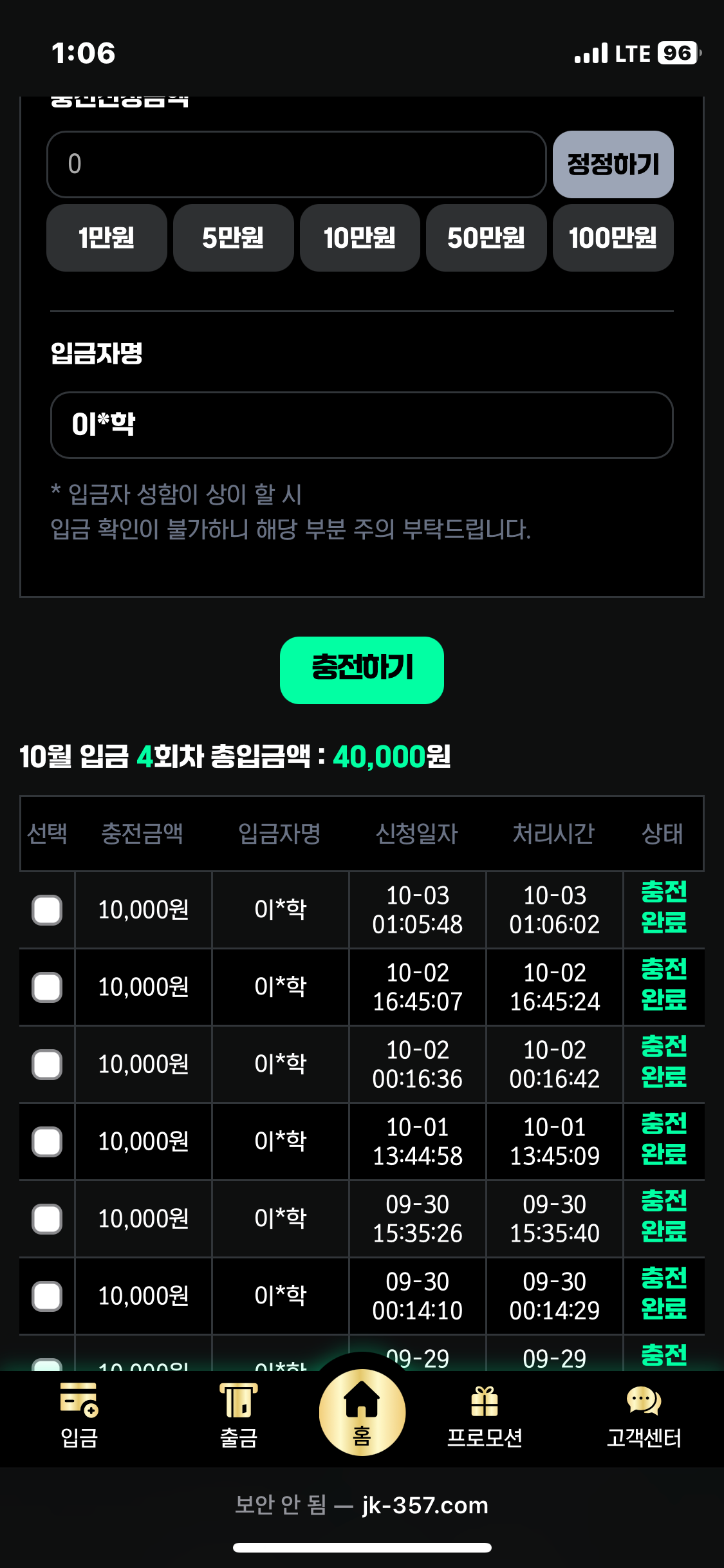Go to the 홈 home tab
Screen dimensions: 724x1568
pos(362,1413)
